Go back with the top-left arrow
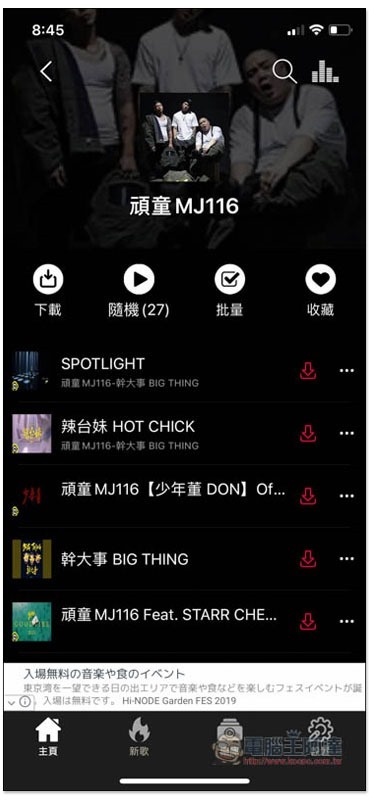Viewport: 369px width, 800px height. tap(46, 71)
